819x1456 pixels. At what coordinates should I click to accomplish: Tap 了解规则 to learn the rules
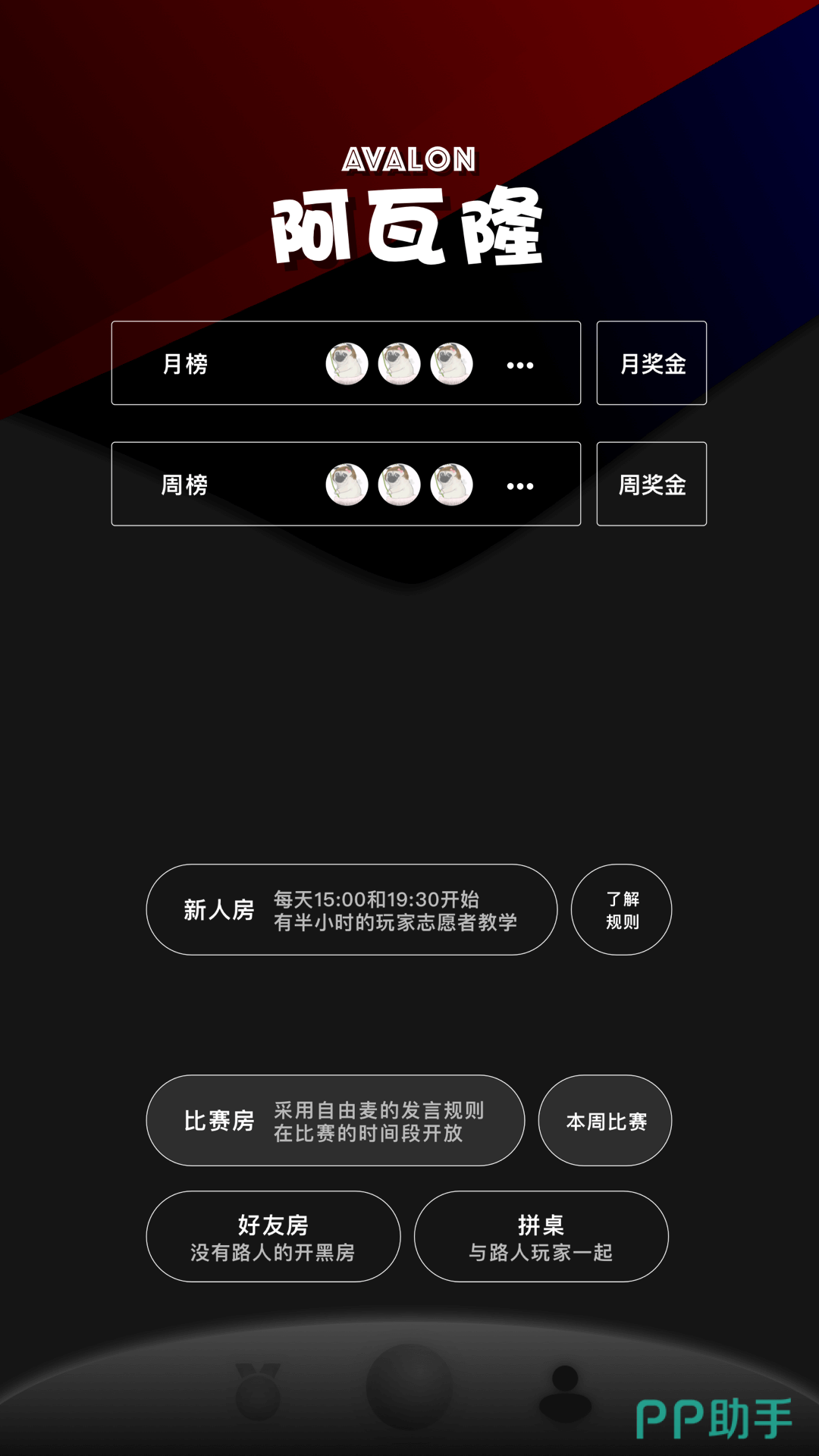(621, 909)
